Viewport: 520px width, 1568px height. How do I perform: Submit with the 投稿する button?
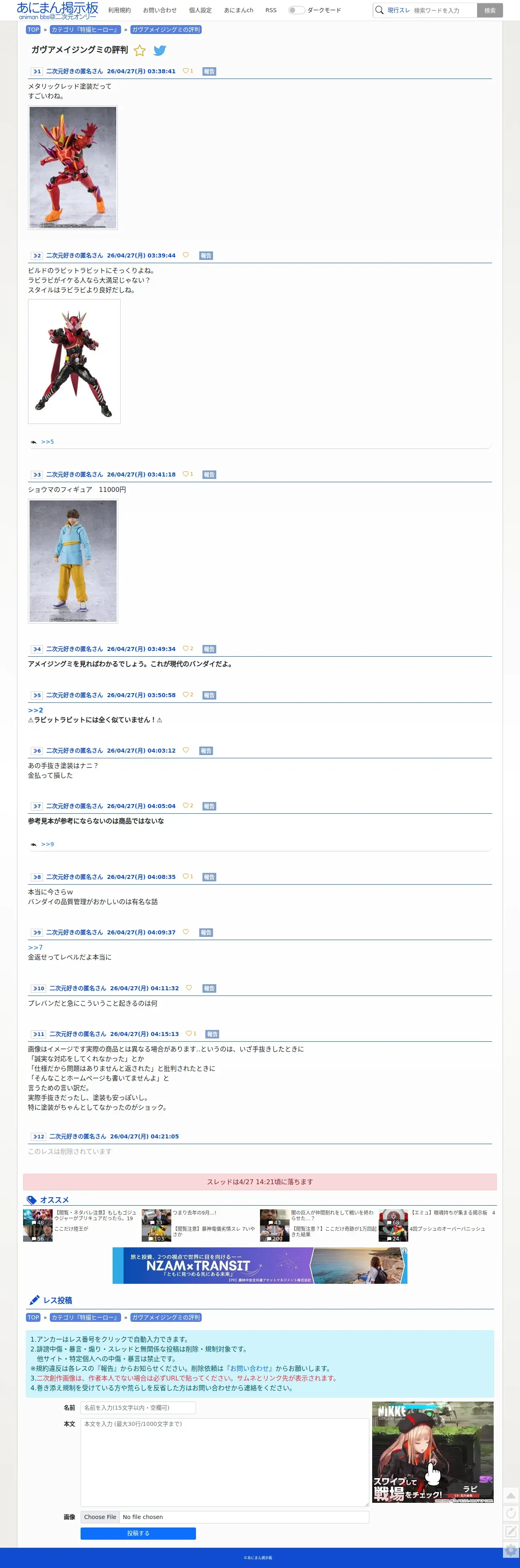[138, 1533]
